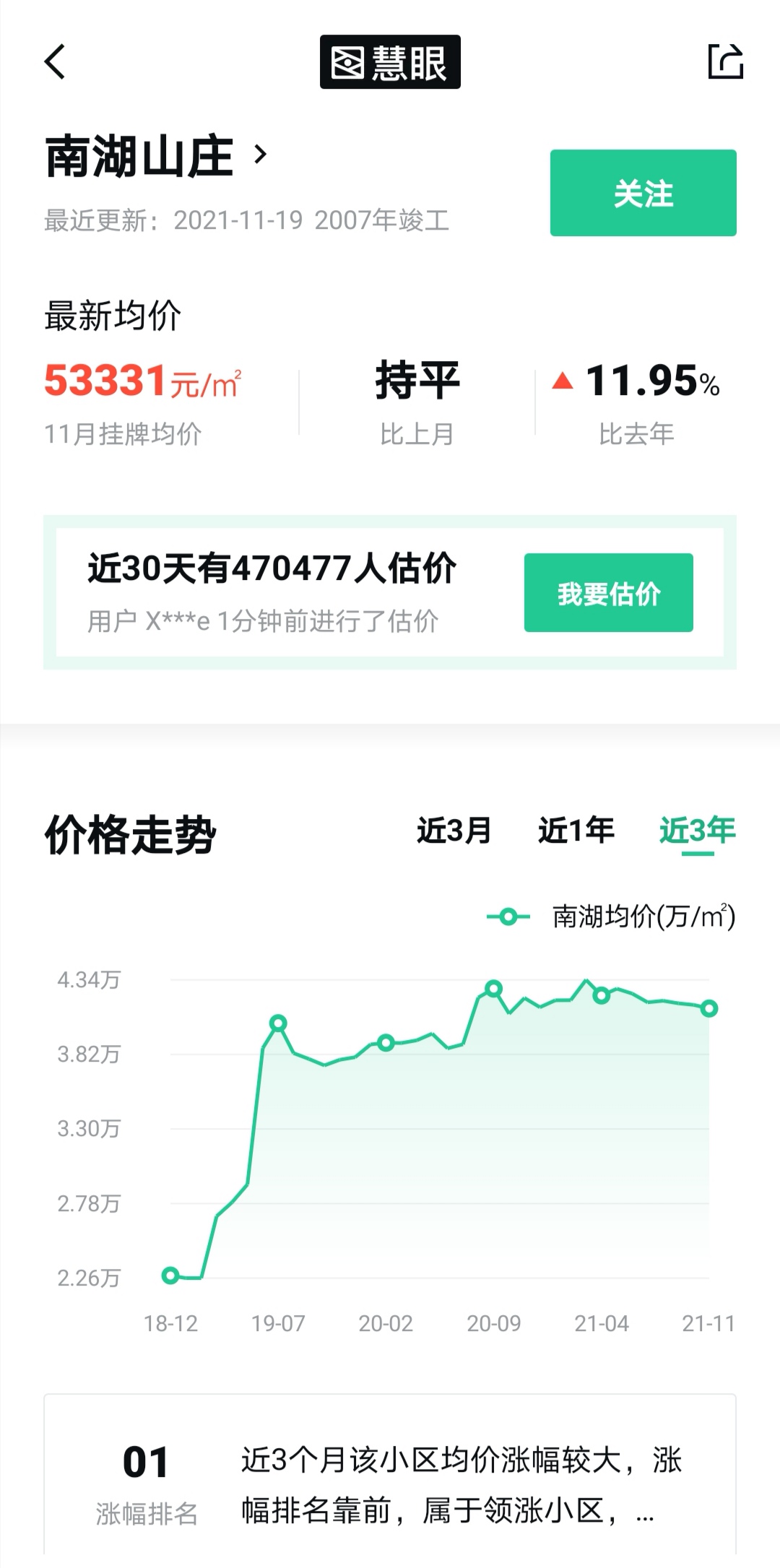Viewport: 780px width, 1568px height.
Task: Tap the selected 近3年 underlined toggle
Action: [x=698, y=832]
